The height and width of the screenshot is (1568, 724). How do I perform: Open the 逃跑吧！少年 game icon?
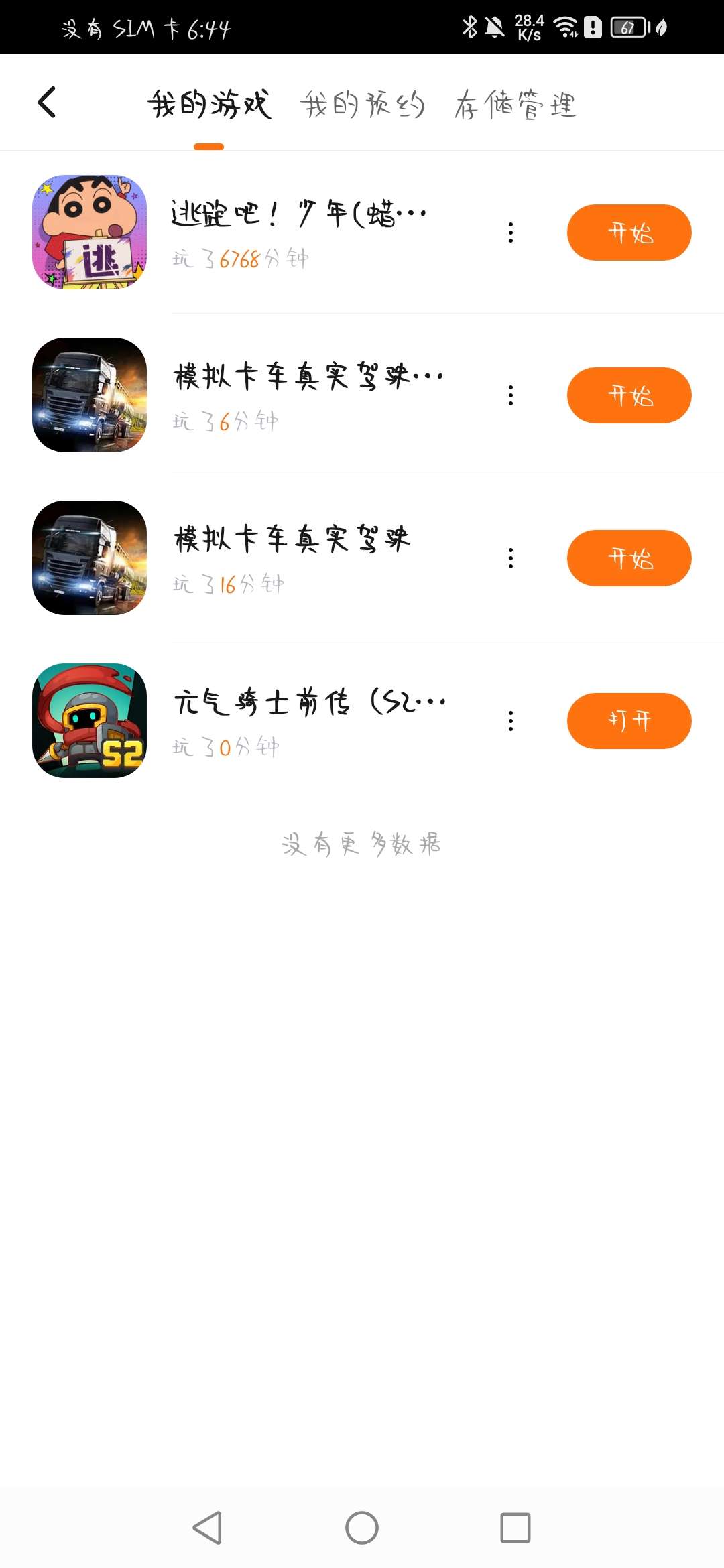(89, 233)
